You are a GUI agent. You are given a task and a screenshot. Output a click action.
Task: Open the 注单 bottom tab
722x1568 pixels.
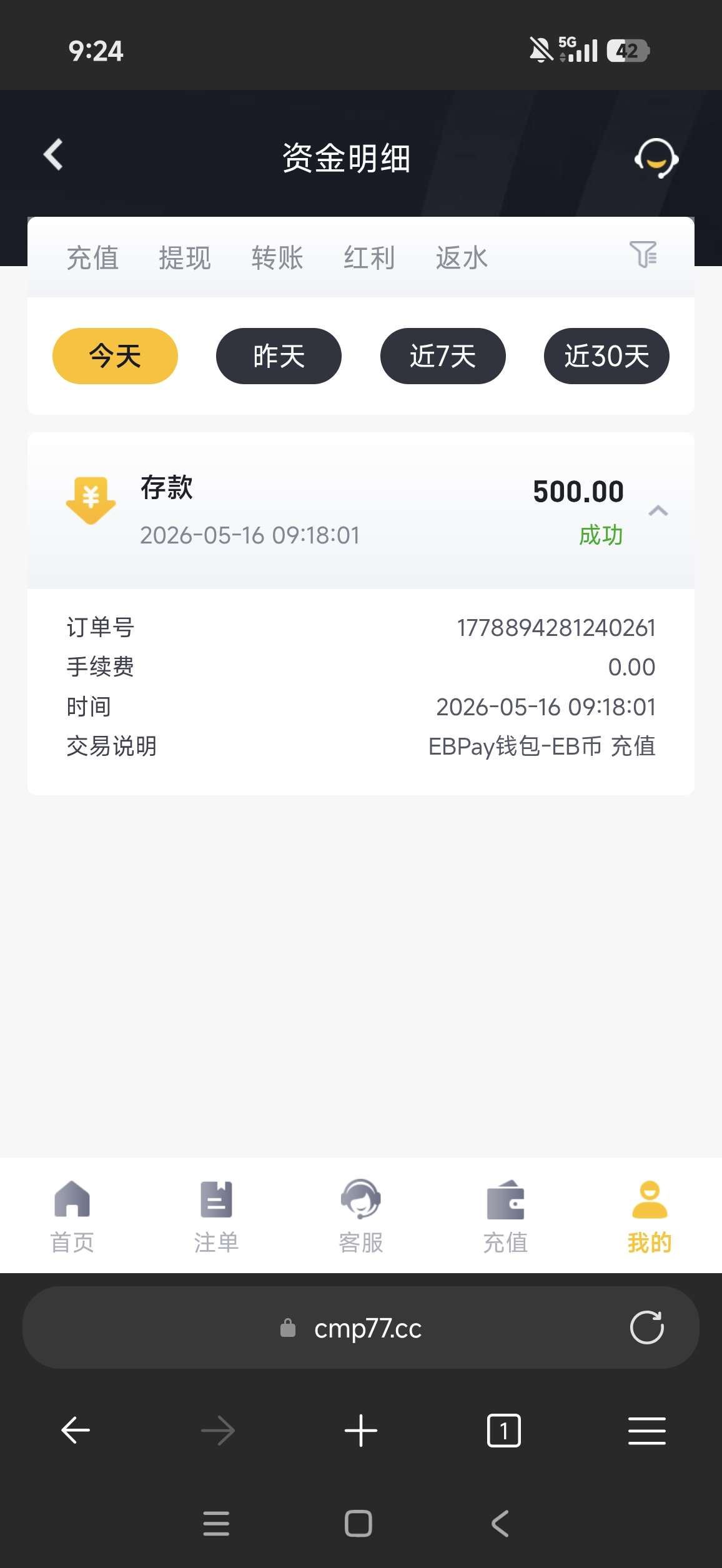click(x=216, y=1217)
